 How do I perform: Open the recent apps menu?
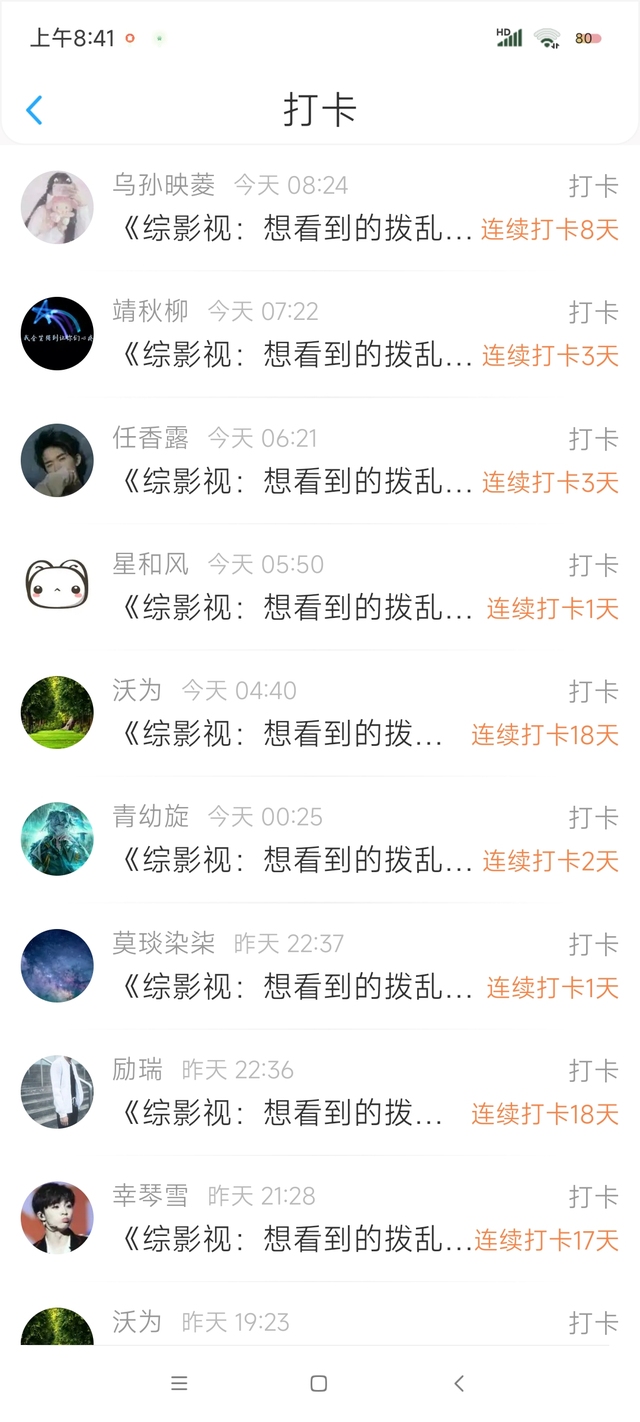[180, 1384]
